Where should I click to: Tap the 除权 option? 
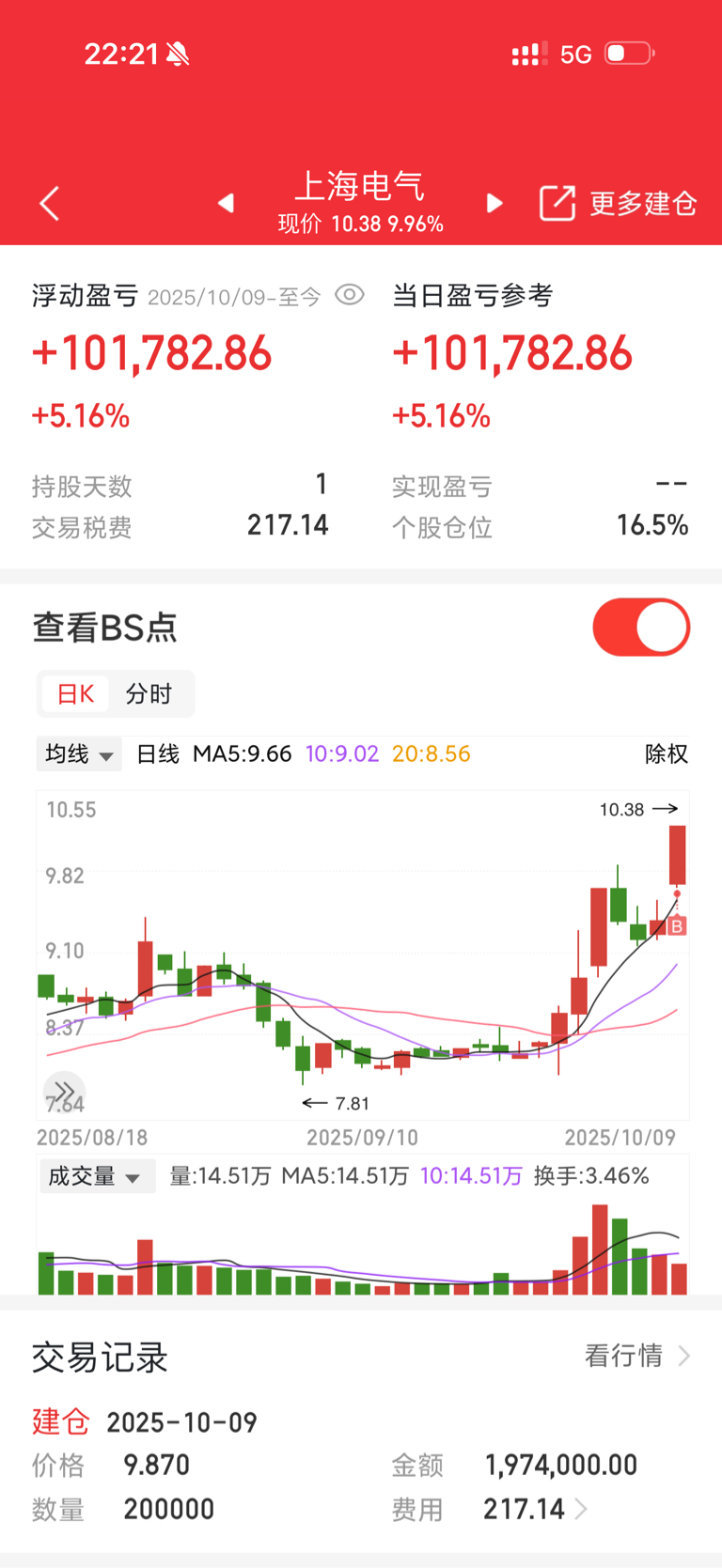(666, 753)
